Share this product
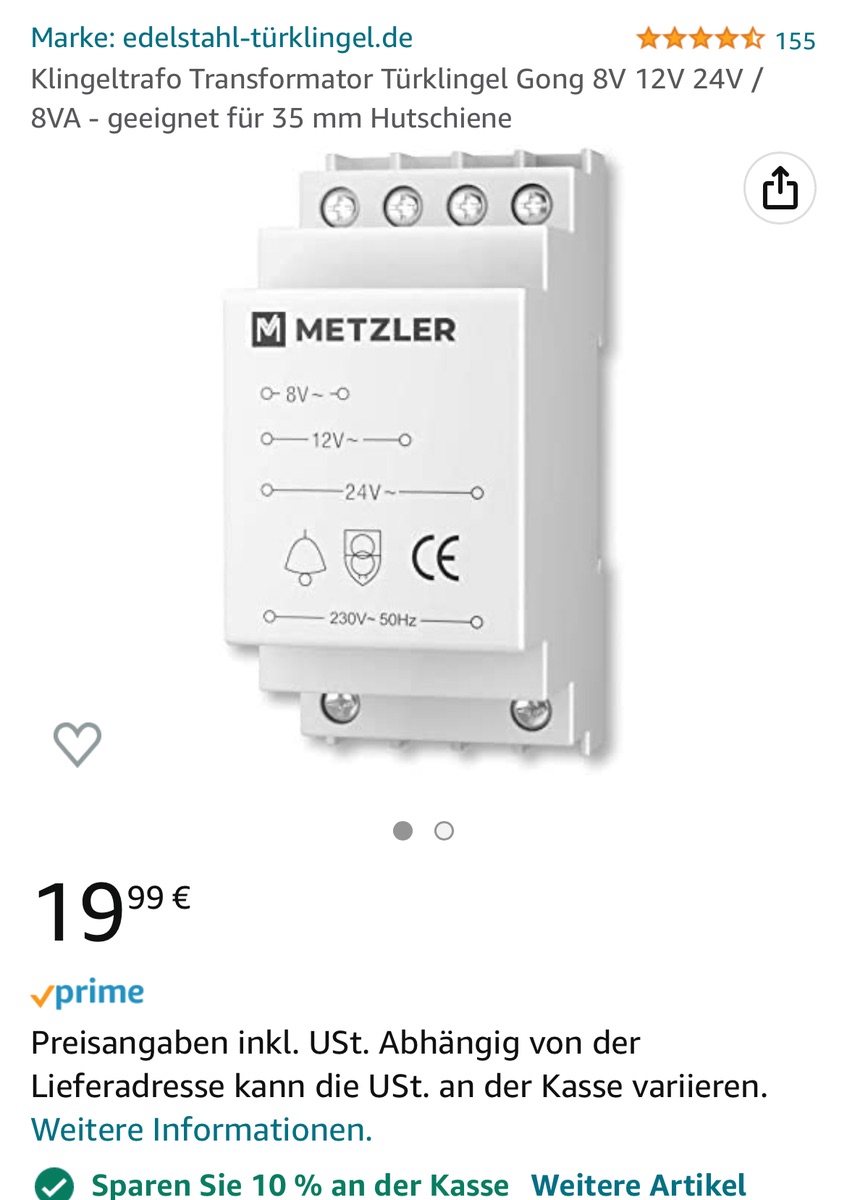 (x=780, y=188)
